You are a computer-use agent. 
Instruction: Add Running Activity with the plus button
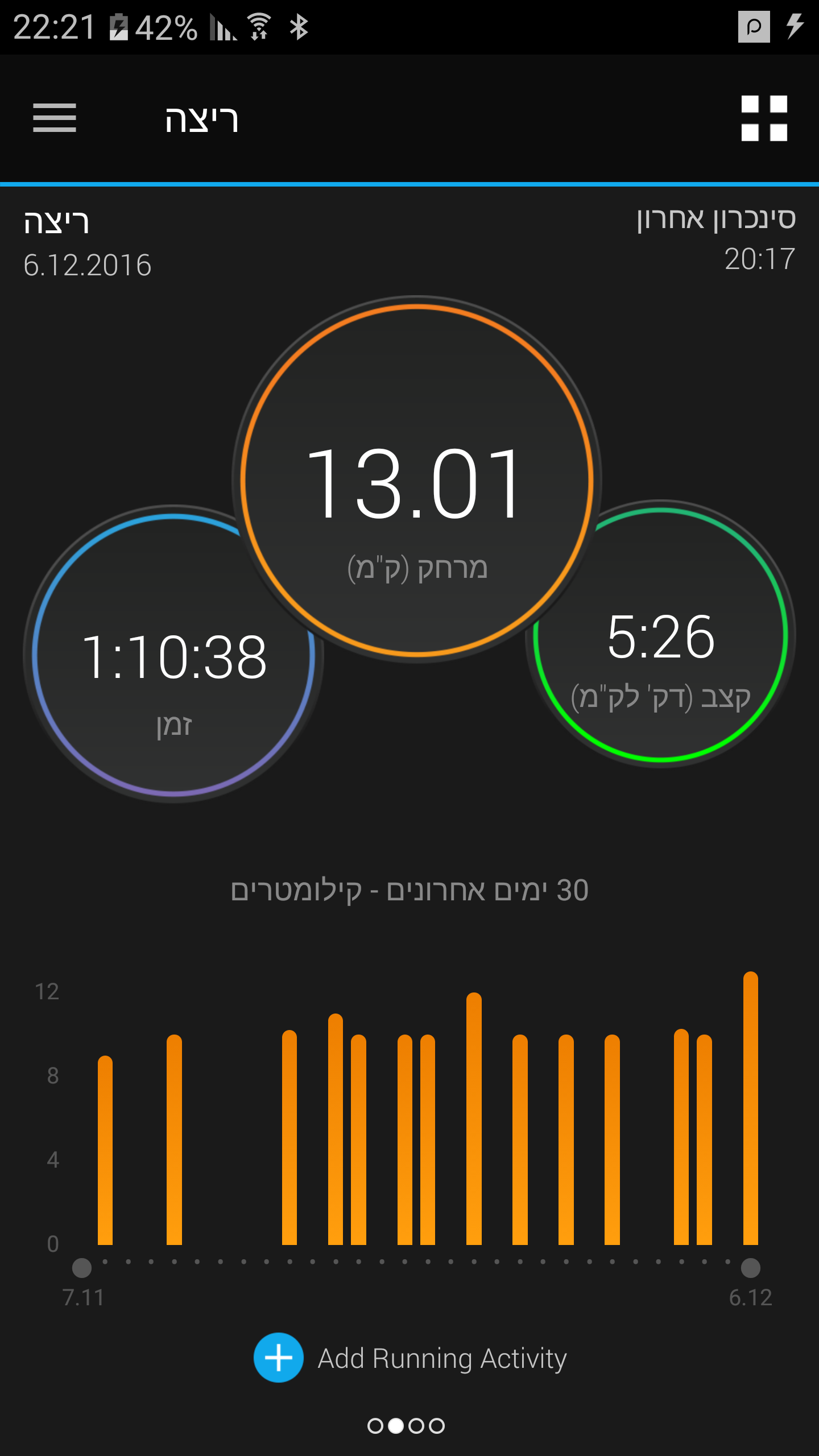pyautogui.click(x=278, y=1358)
